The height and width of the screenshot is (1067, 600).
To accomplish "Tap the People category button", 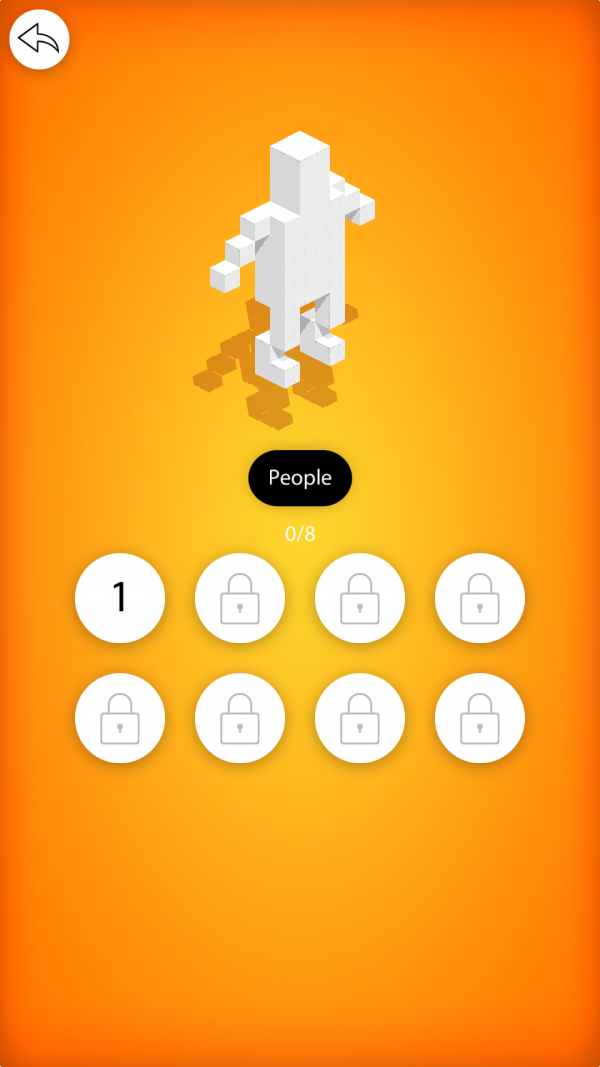I will click(300, 478).
